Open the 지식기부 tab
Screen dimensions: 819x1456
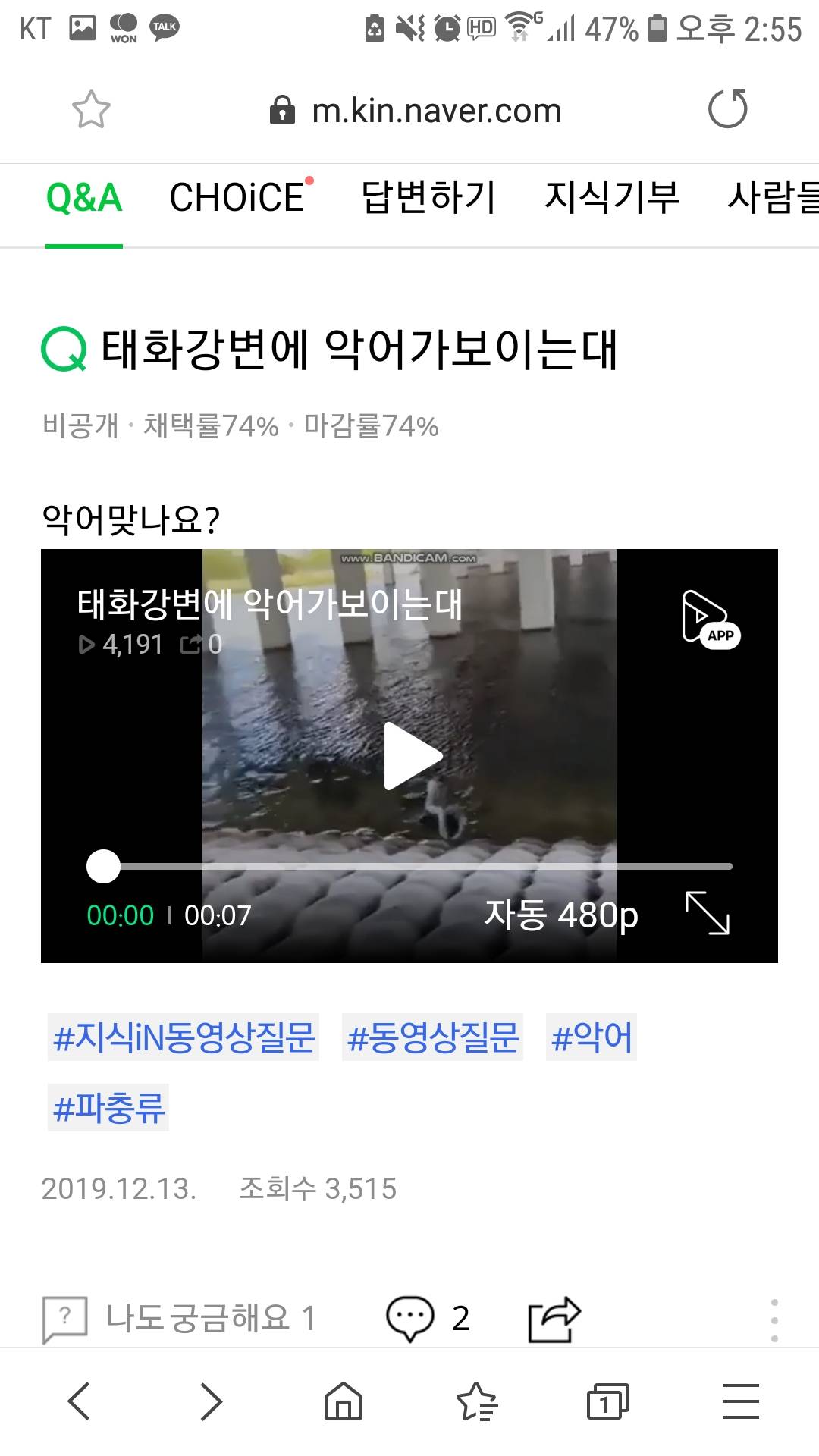(611, 198)
